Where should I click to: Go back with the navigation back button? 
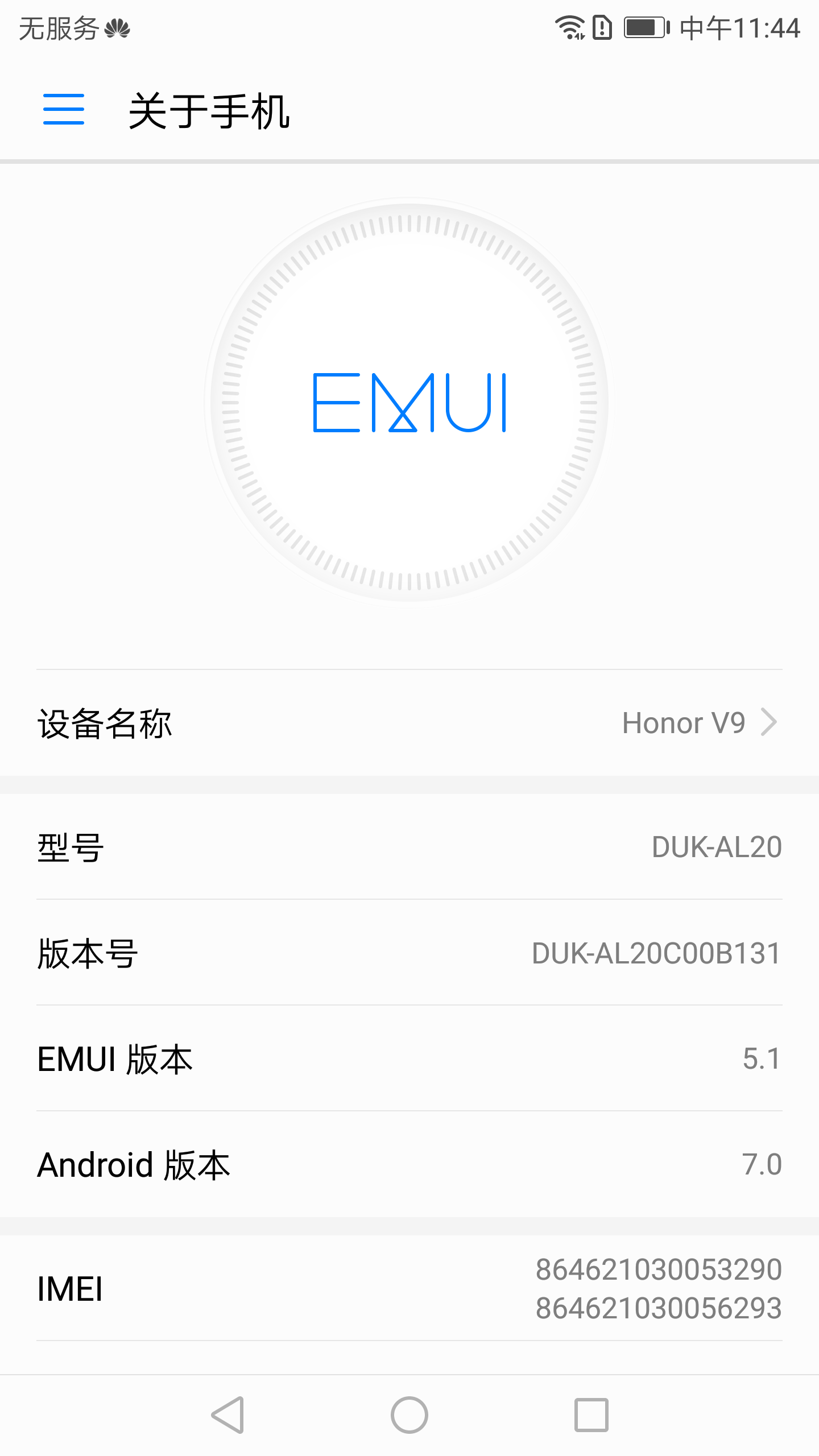click(227, 1415)
